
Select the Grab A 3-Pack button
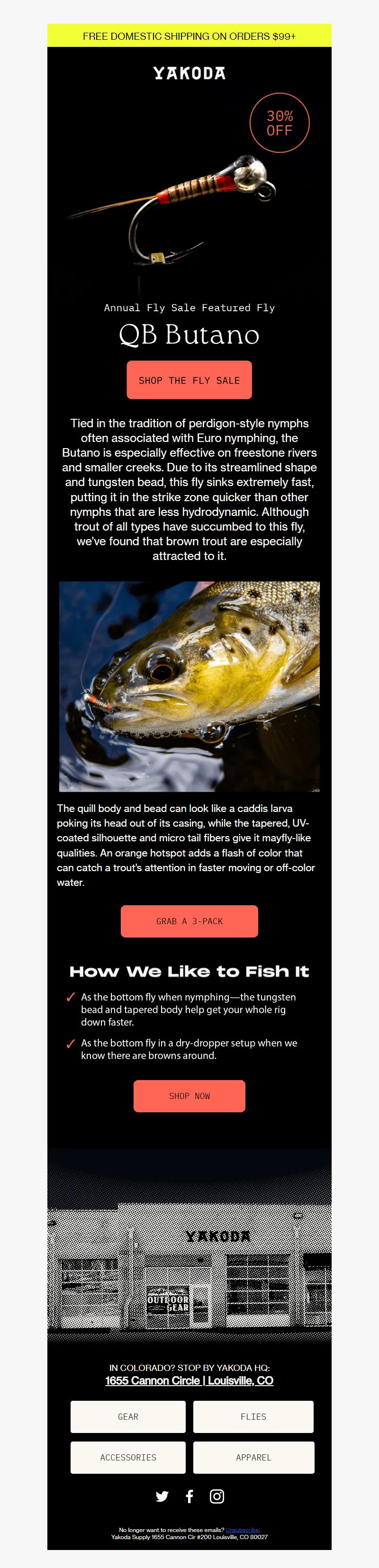pyautogui.click(x=189, y=921)
